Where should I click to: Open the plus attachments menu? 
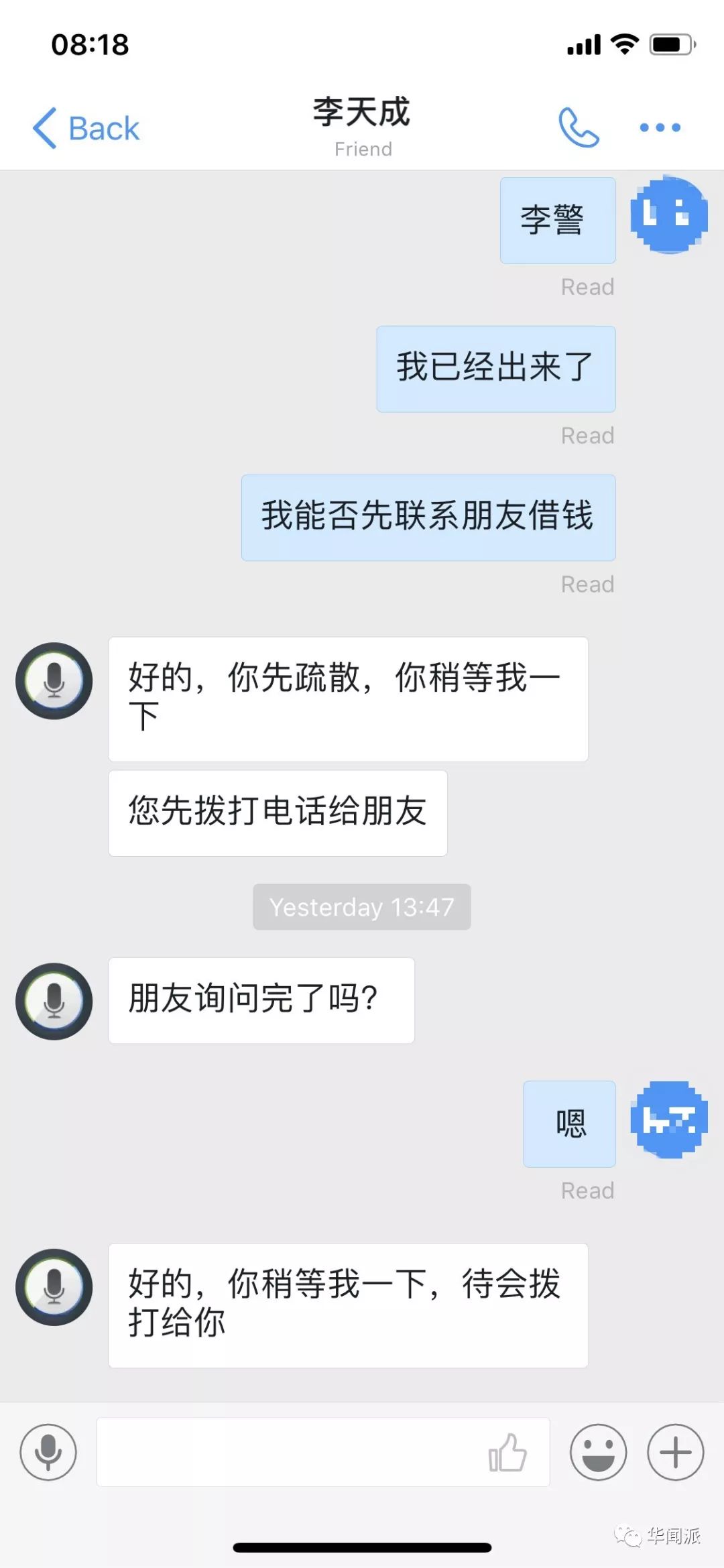(x=675, y=1452)
